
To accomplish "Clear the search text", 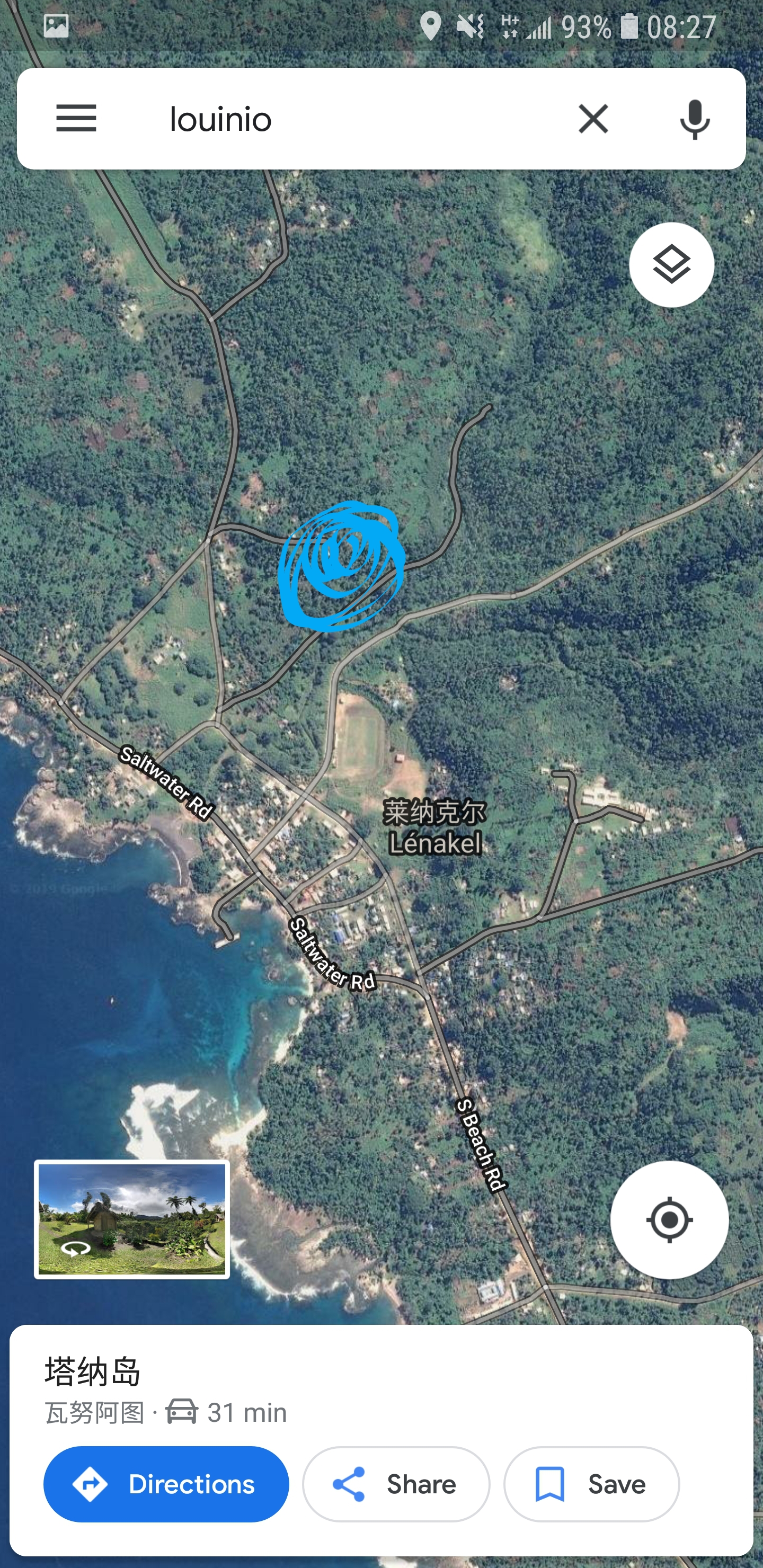I will pyautogui.click(x=593, y=118).
